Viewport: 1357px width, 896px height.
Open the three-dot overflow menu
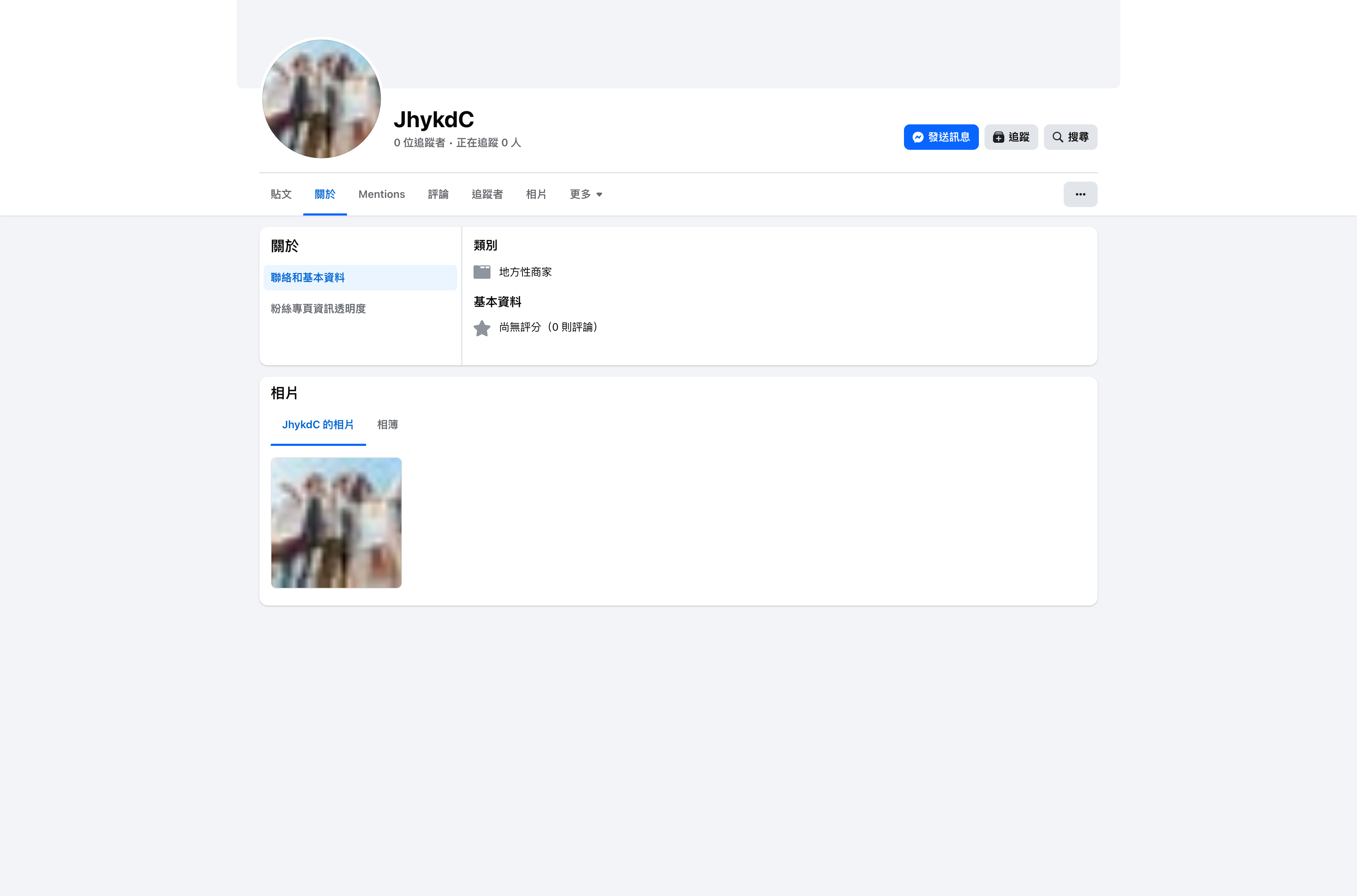pos(1079,194)
